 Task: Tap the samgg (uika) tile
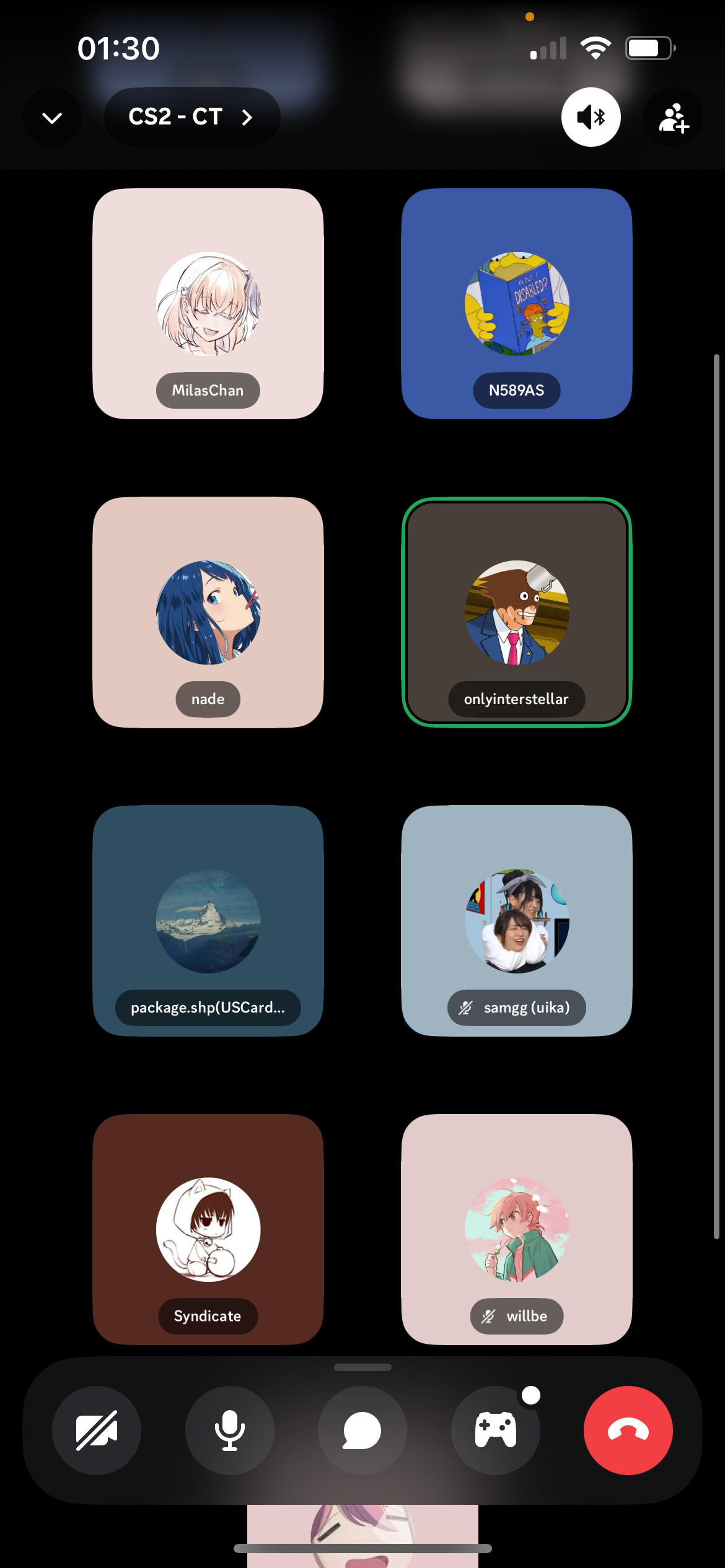(x=517, y=921)
